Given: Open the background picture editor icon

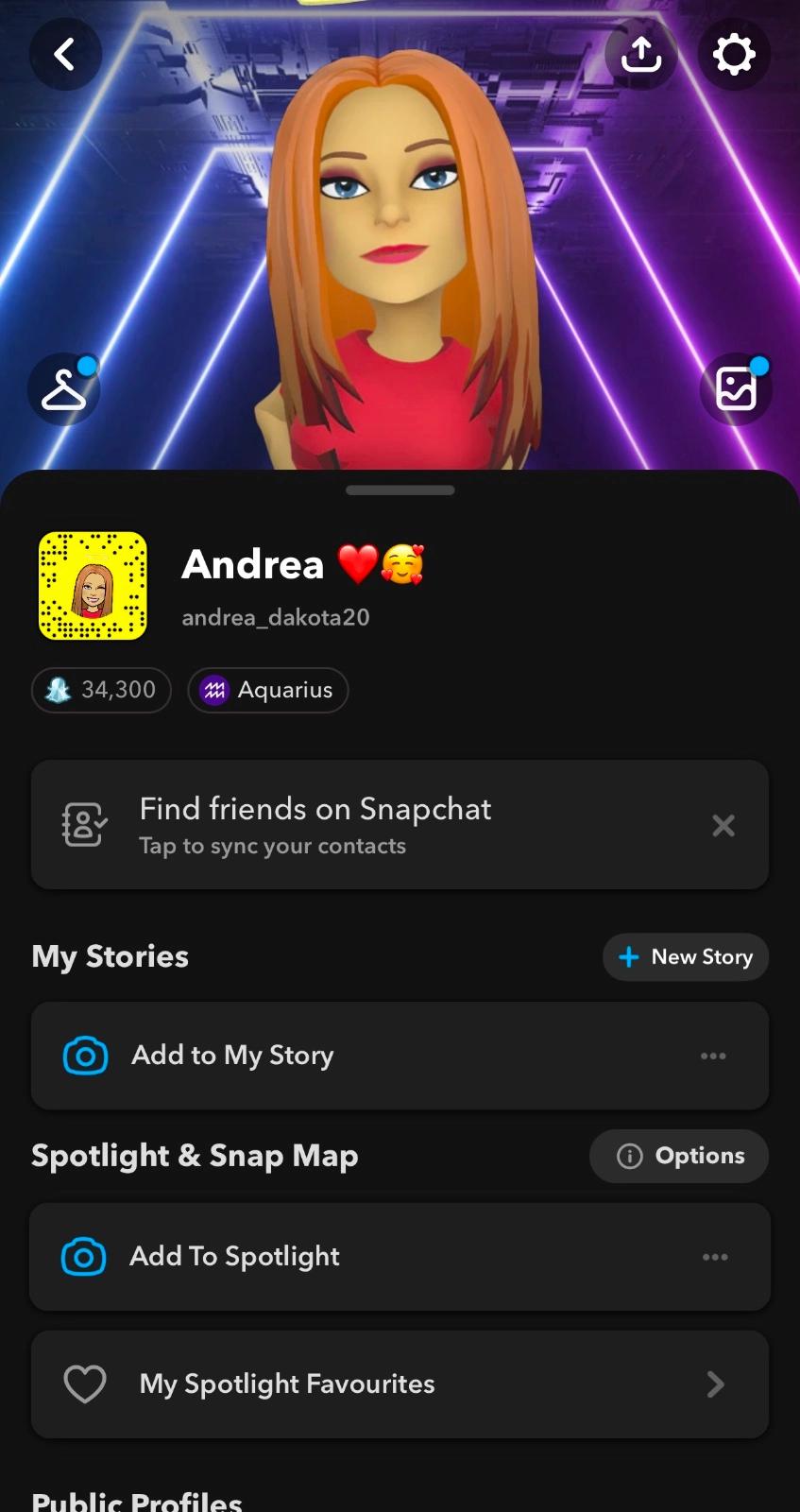Looking at the screenshot, I should tap(736, 388).
